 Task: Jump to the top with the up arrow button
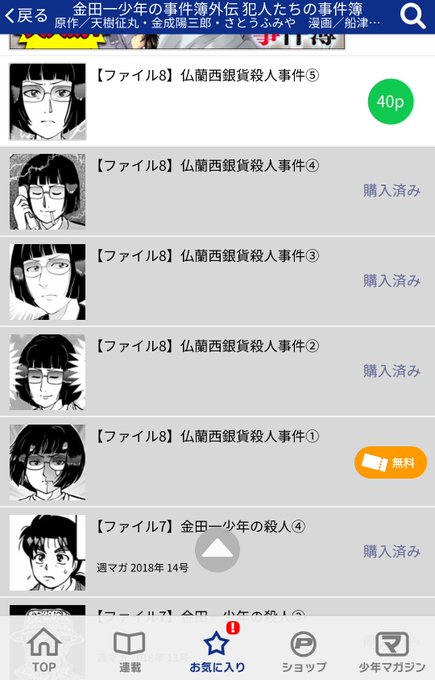pos(217,550)
